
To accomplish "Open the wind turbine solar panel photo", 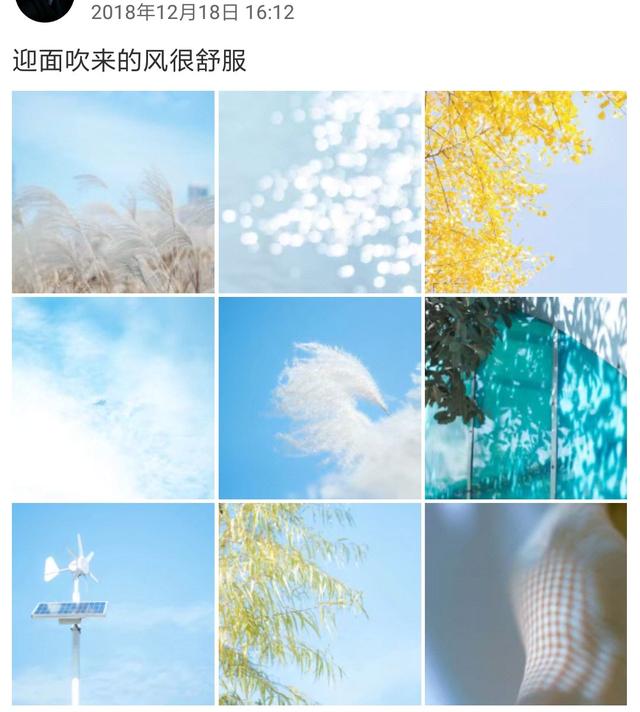I will [x=113, y=604].
